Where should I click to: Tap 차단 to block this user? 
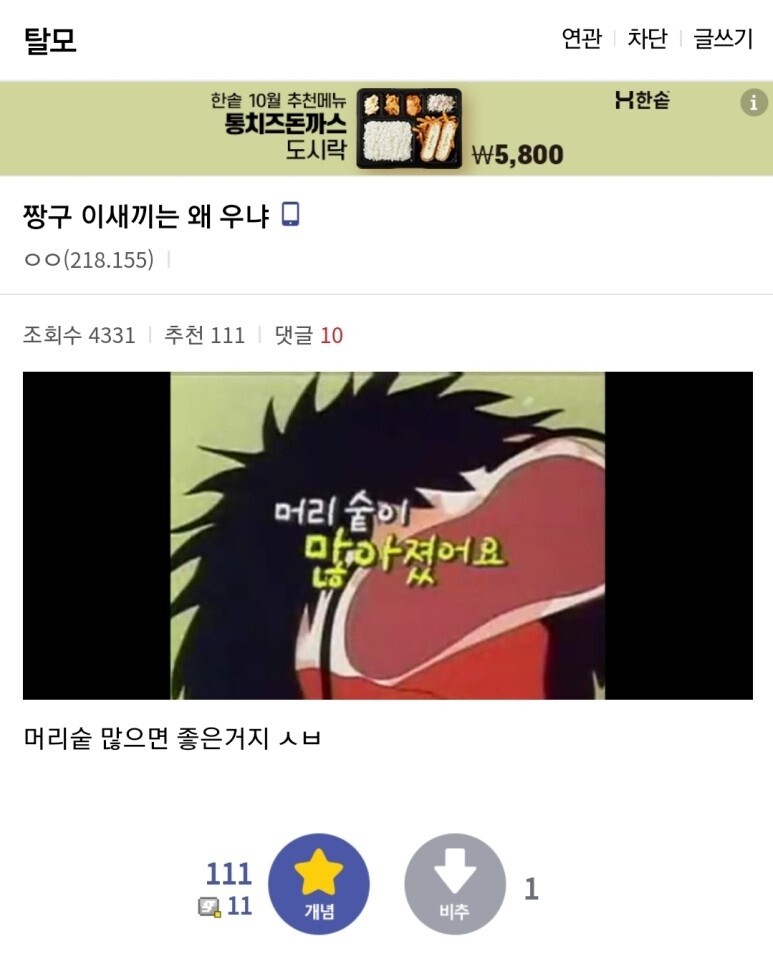(646, 39)
